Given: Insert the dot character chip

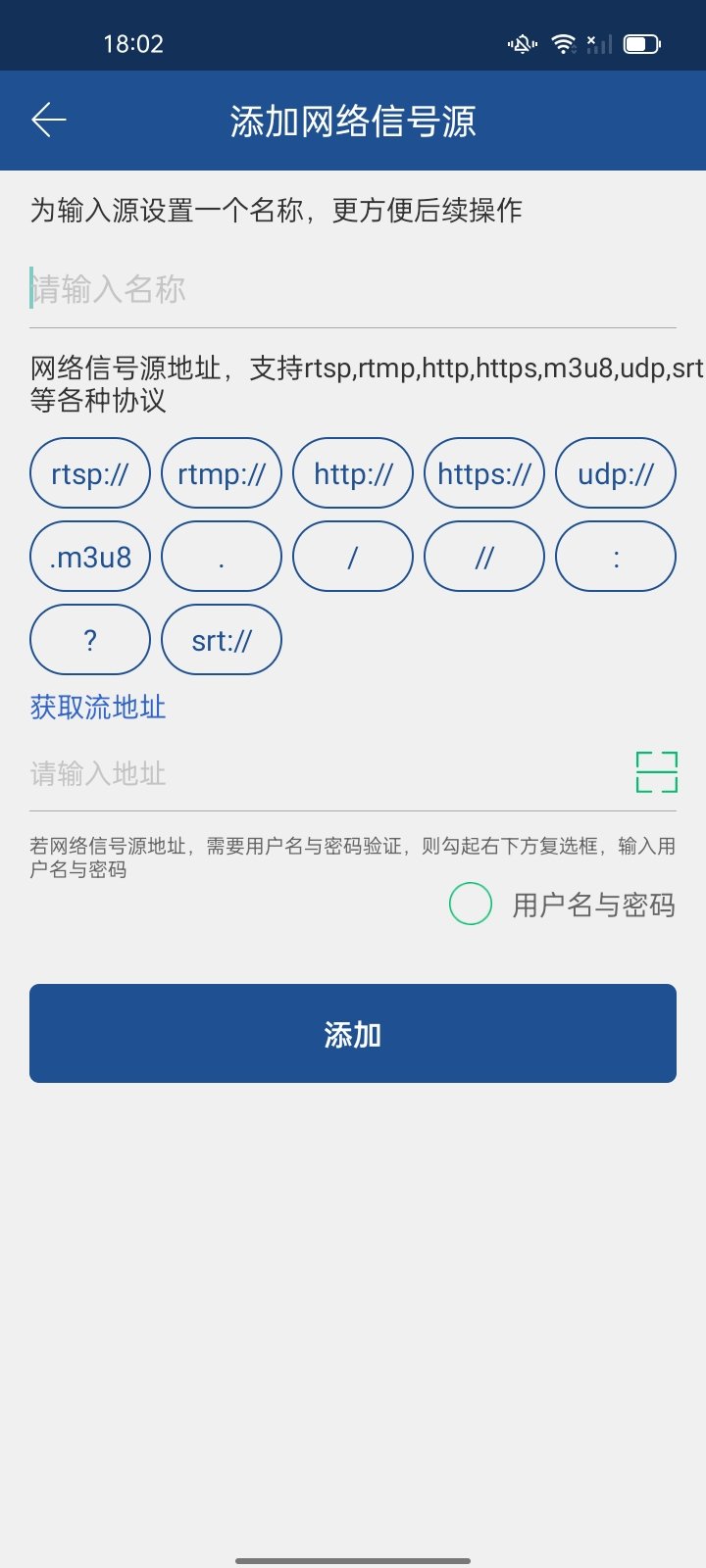Looking at the screenshot, I should point(221,556).
